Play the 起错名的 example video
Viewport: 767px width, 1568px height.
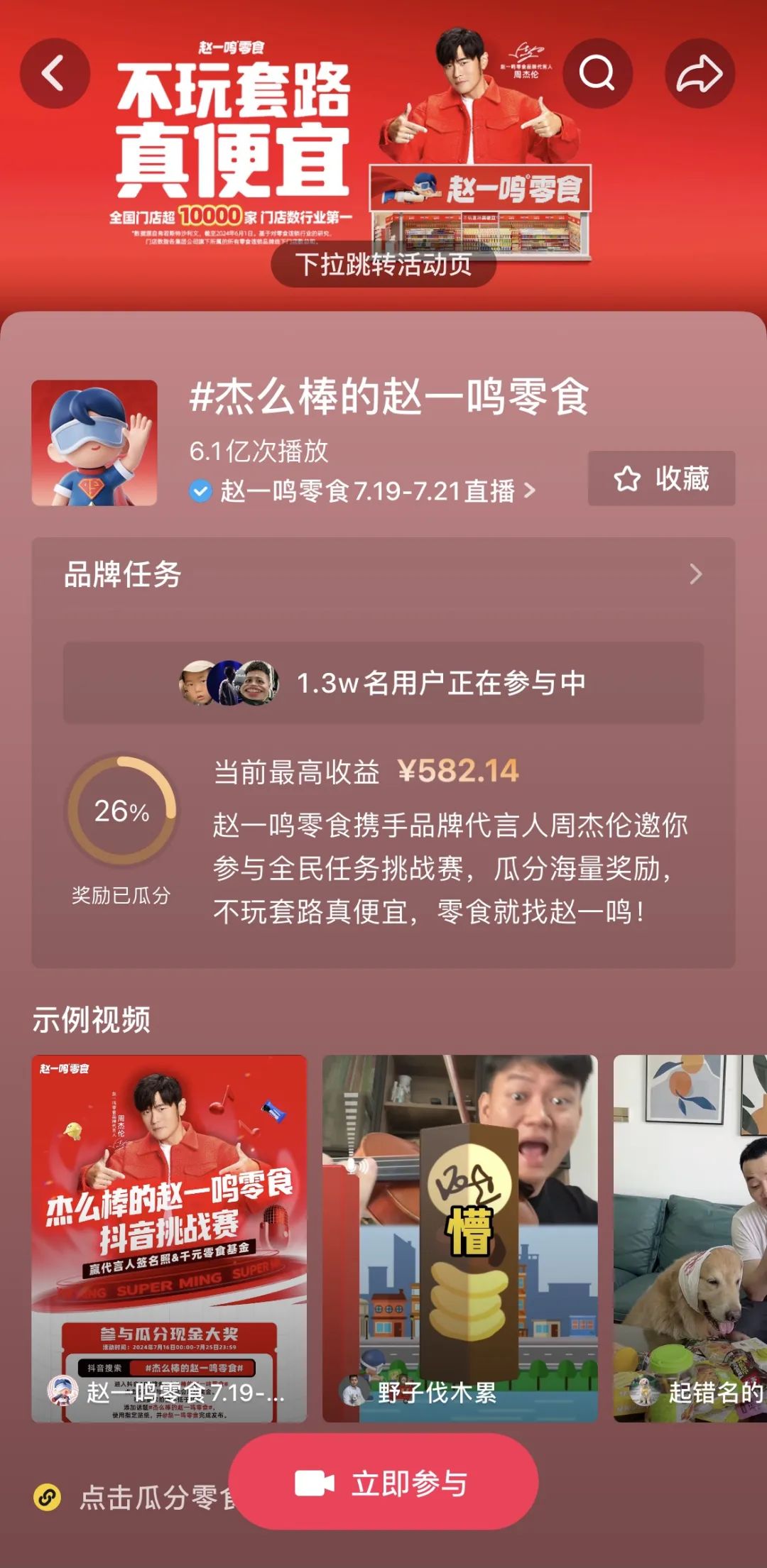[690, 1238]
